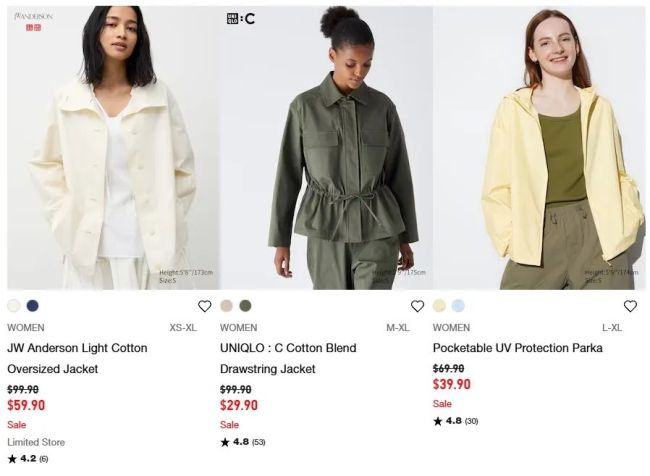Viewport: 650px width, 476px height.
Task: Open JW Anderson Light Cotton Oversized Jacket
Action: [x=77, y=358]
